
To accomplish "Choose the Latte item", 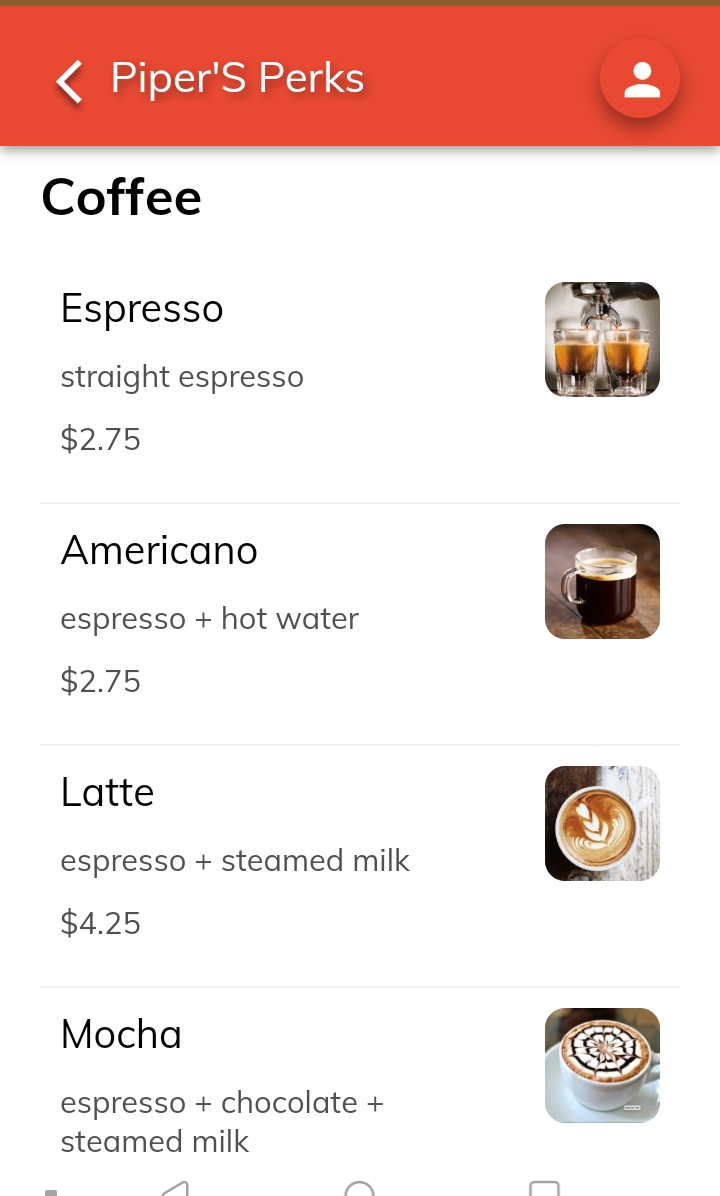I will (x=360, y=866).
